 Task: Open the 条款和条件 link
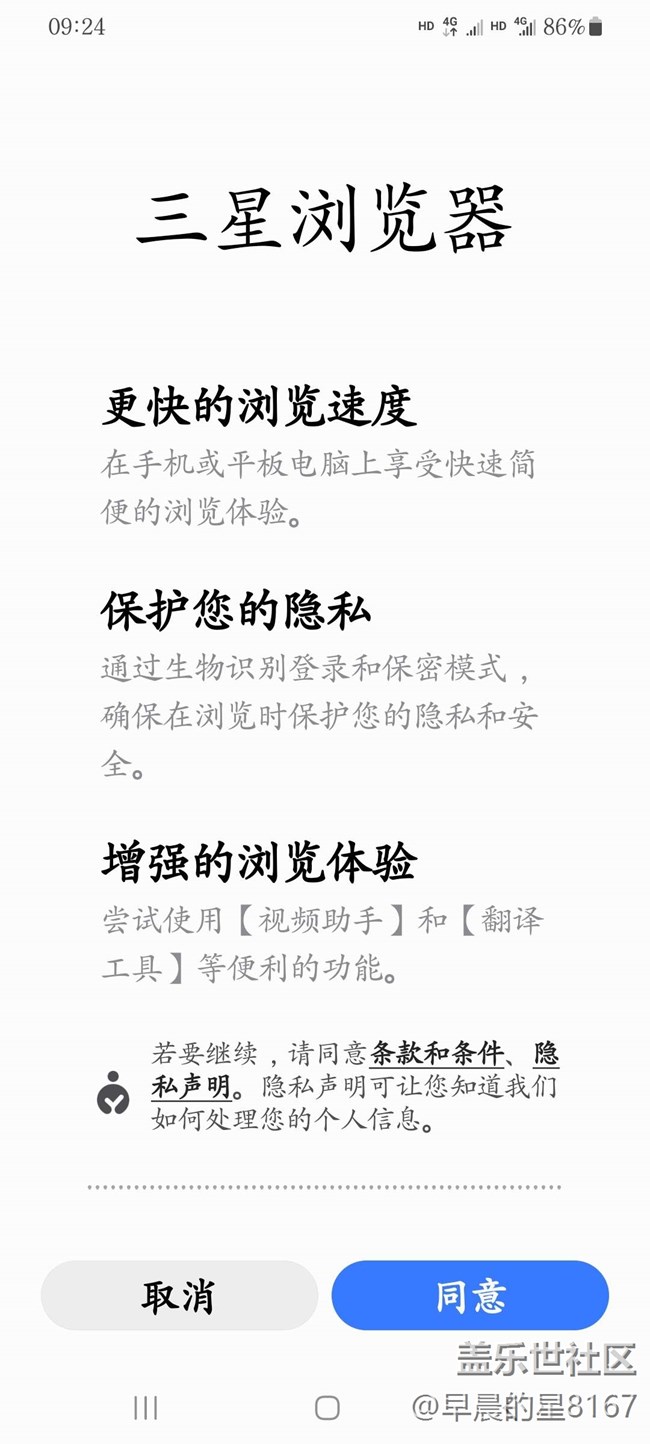436,1053
